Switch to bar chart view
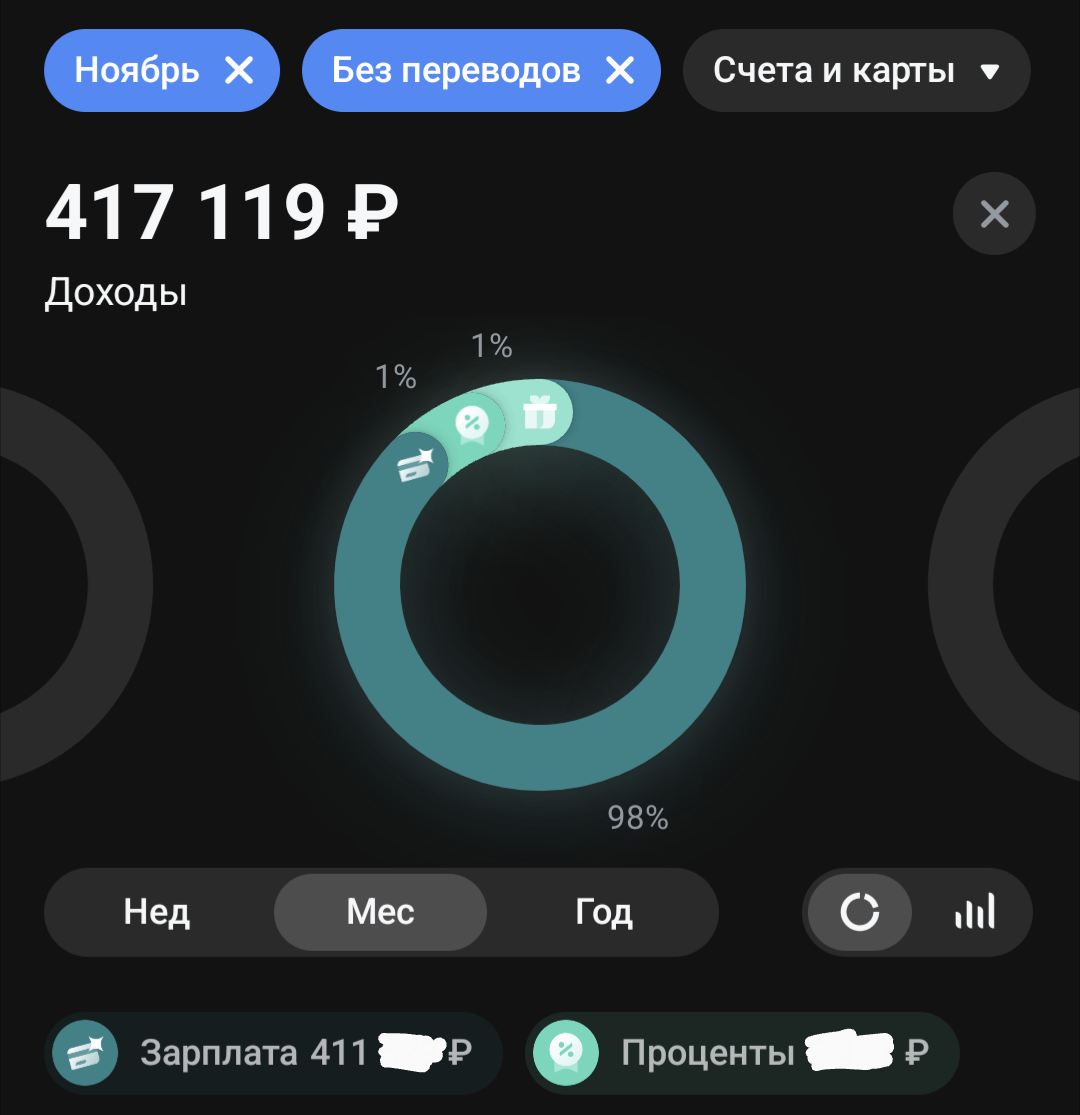The height and width of the screenshot is (1115, 1080). pyautogui.click(x=974, y=912)
